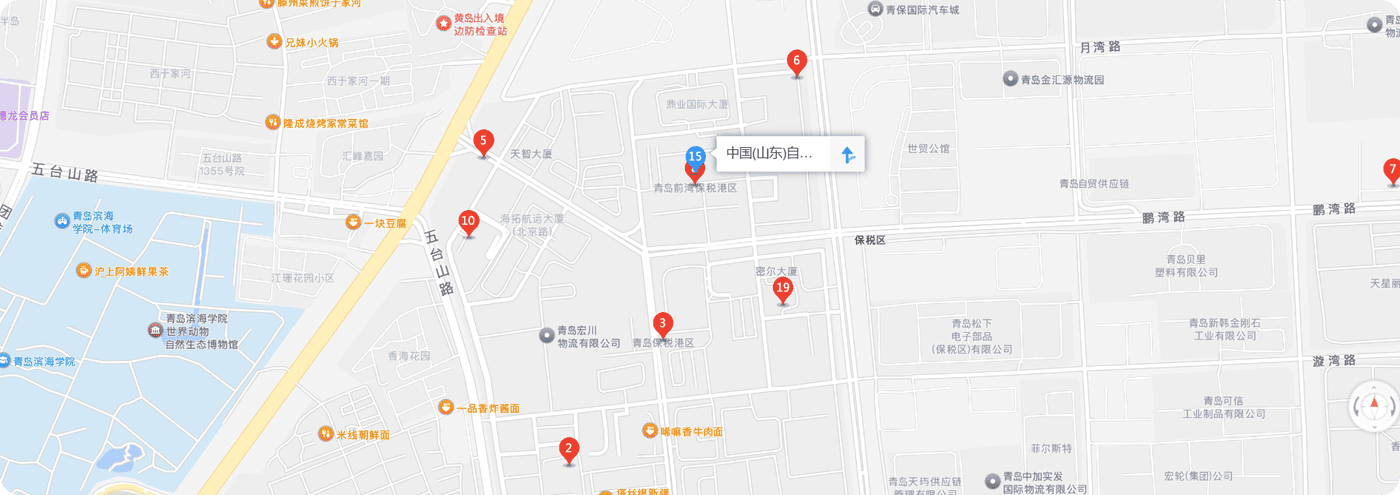
Task: Reset map orientation with the compass
Action: point(1374,406)
